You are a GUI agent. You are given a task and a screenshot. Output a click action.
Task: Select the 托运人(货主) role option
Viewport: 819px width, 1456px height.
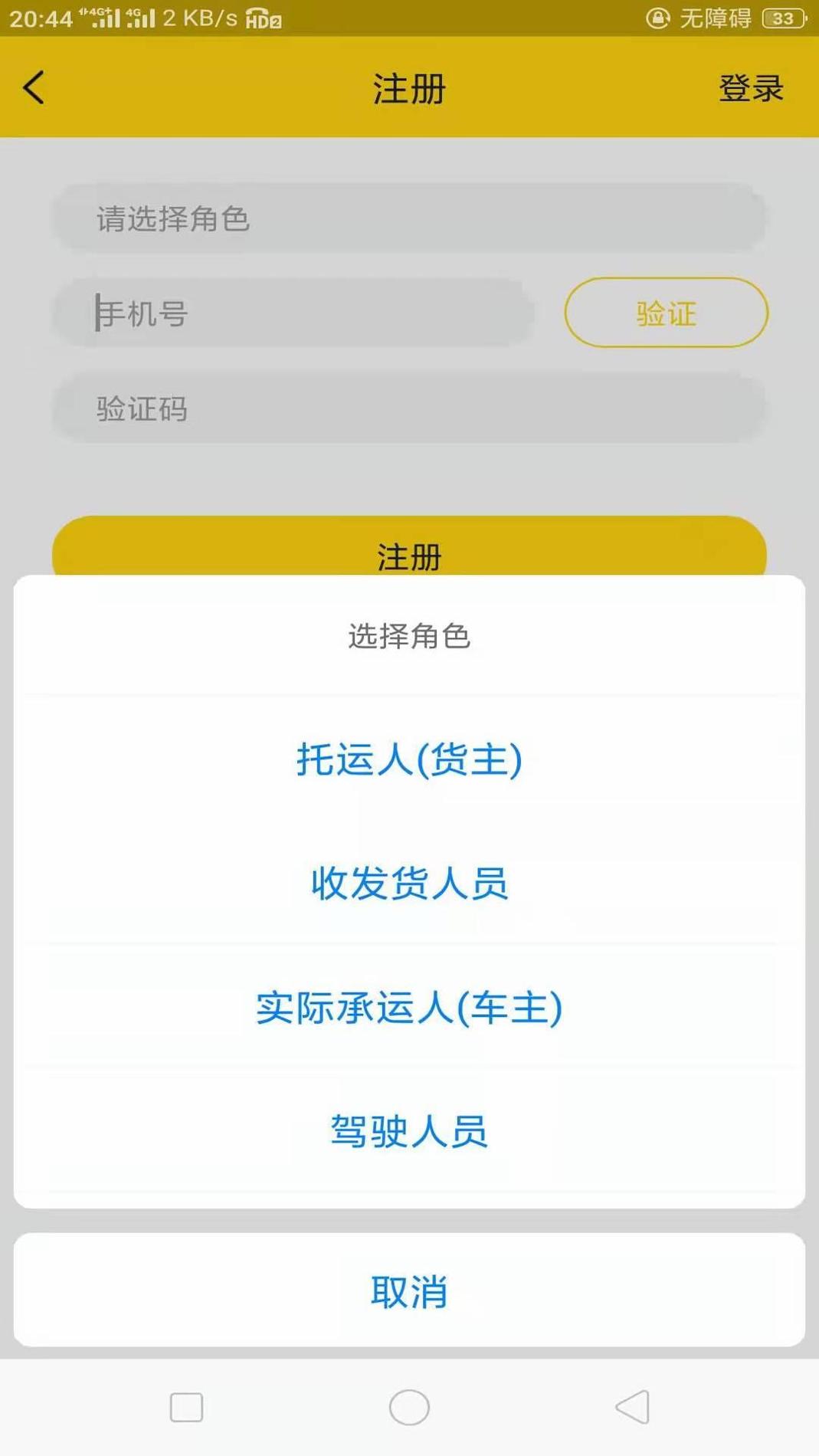(409, 759)
